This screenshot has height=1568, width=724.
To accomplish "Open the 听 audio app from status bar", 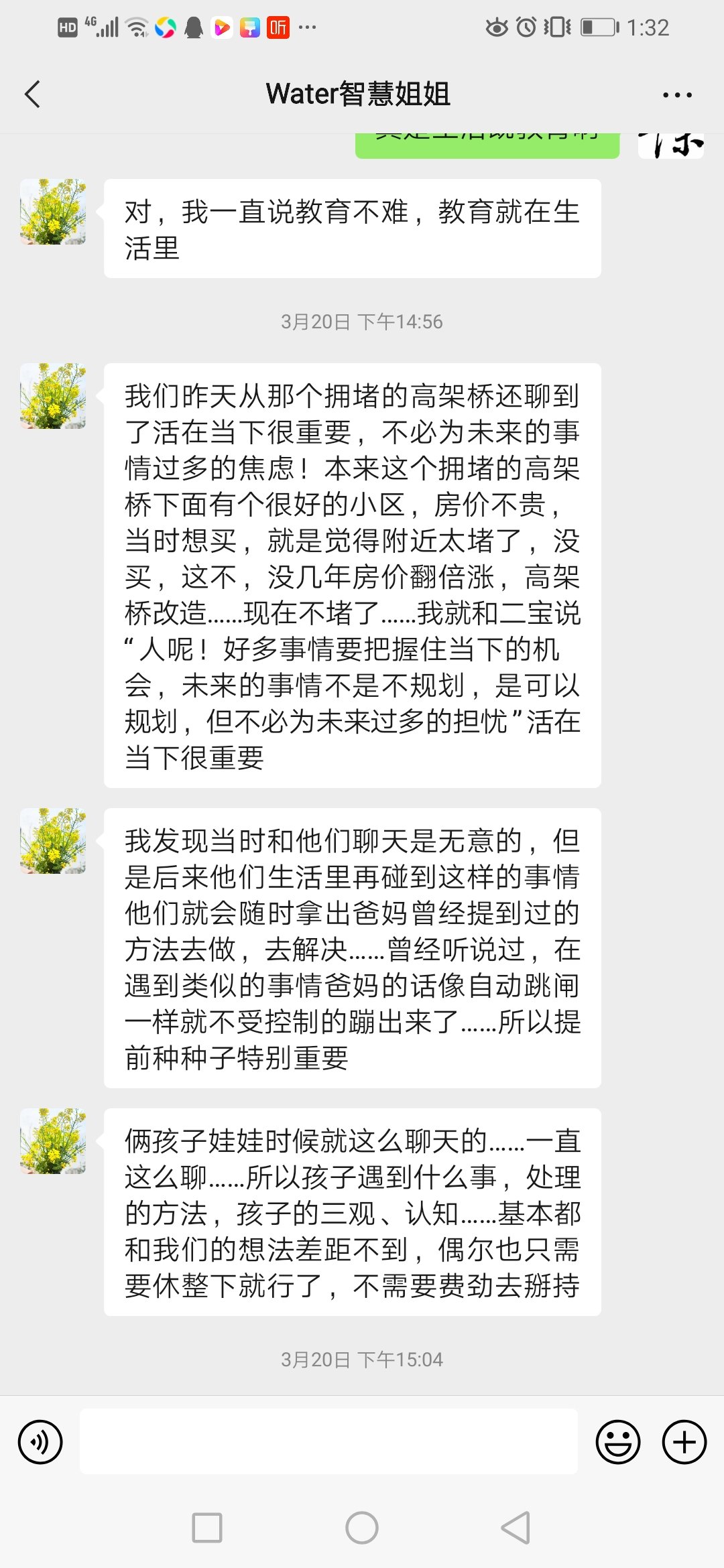I will pos(280,27).
